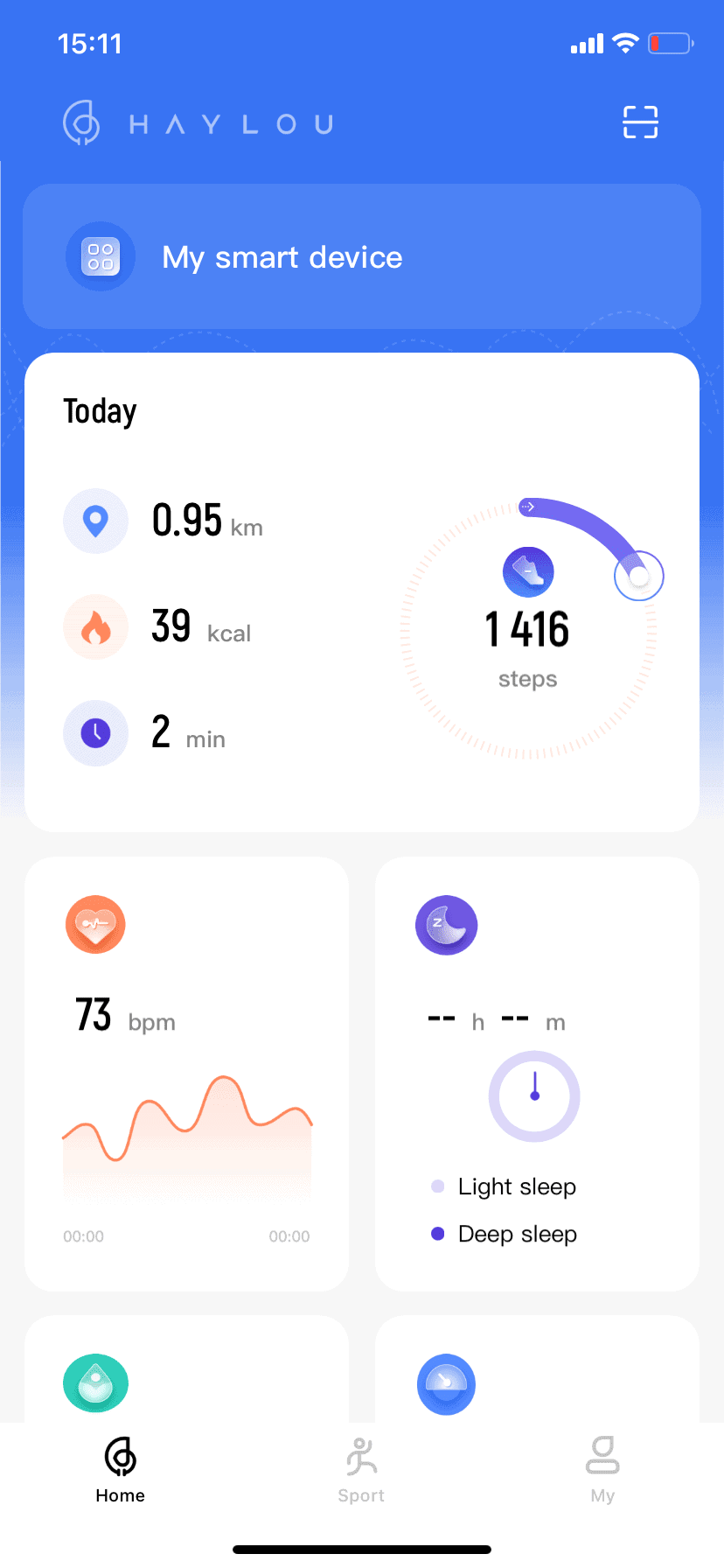
Task: Switch to the Sport tab
Action: (361, 1470)
